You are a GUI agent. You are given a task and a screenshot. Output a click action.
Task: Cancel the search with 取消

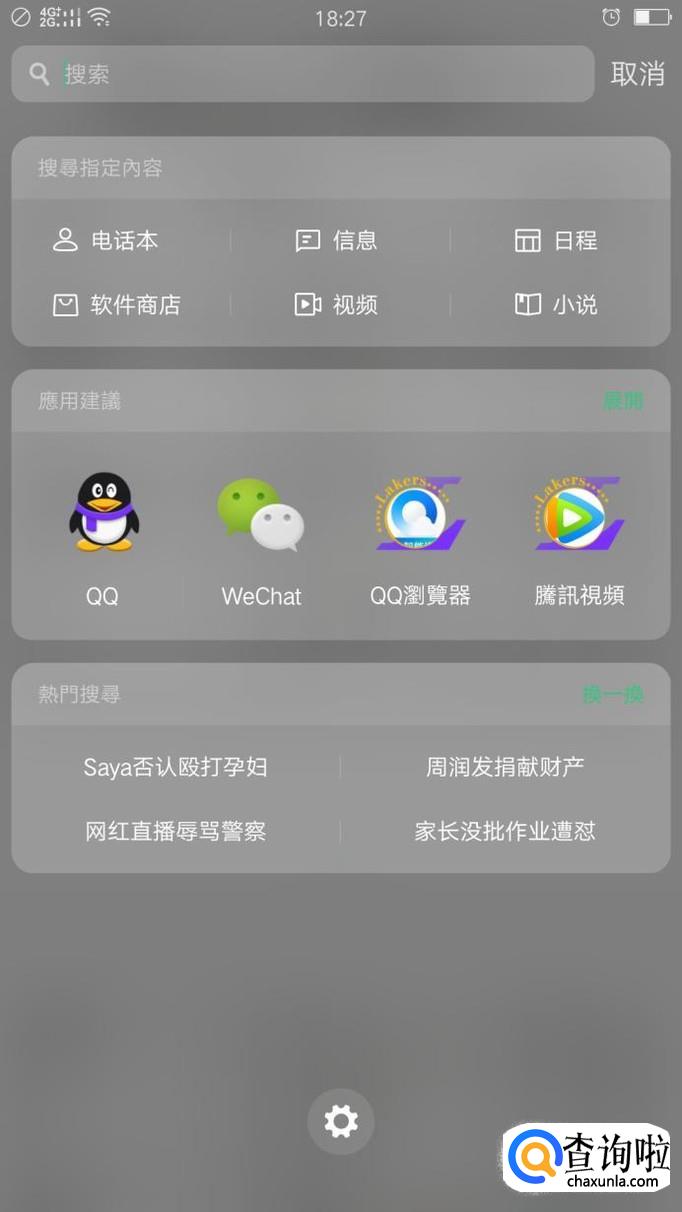(x=637, y=74)
